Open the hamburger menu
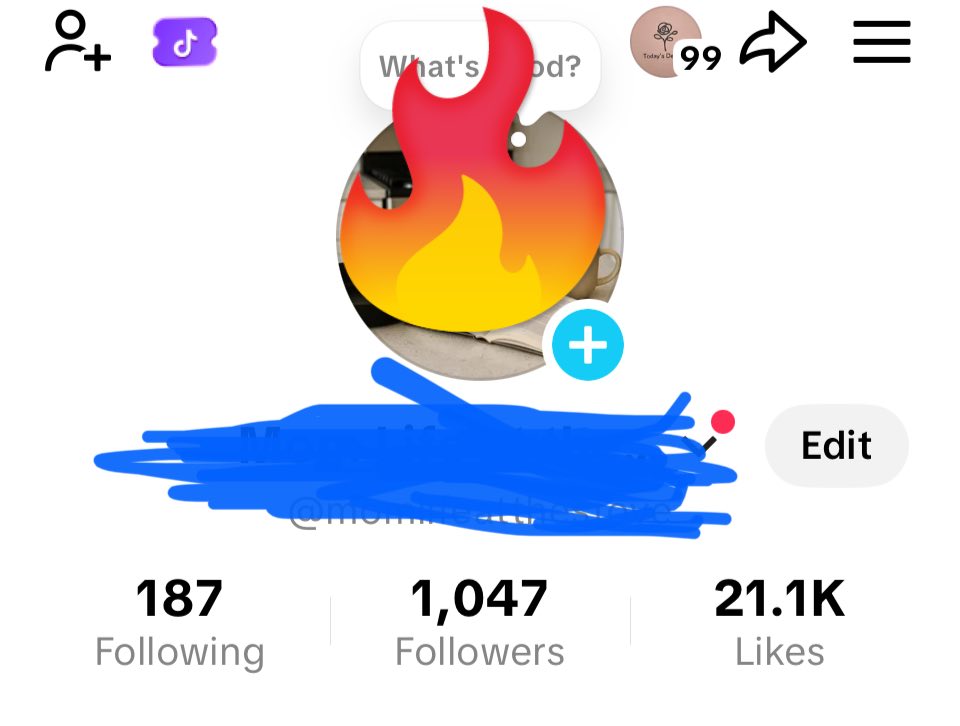 (881, 43)
